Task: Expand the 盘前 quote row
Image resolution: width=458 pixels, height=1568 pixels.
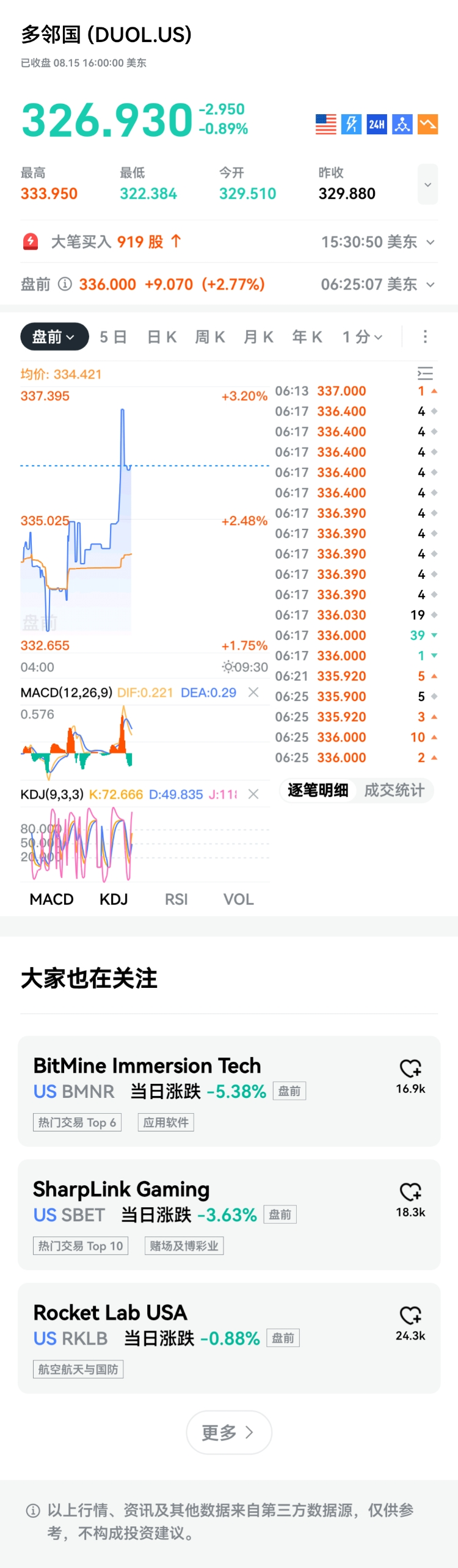Action: (430, 285)
